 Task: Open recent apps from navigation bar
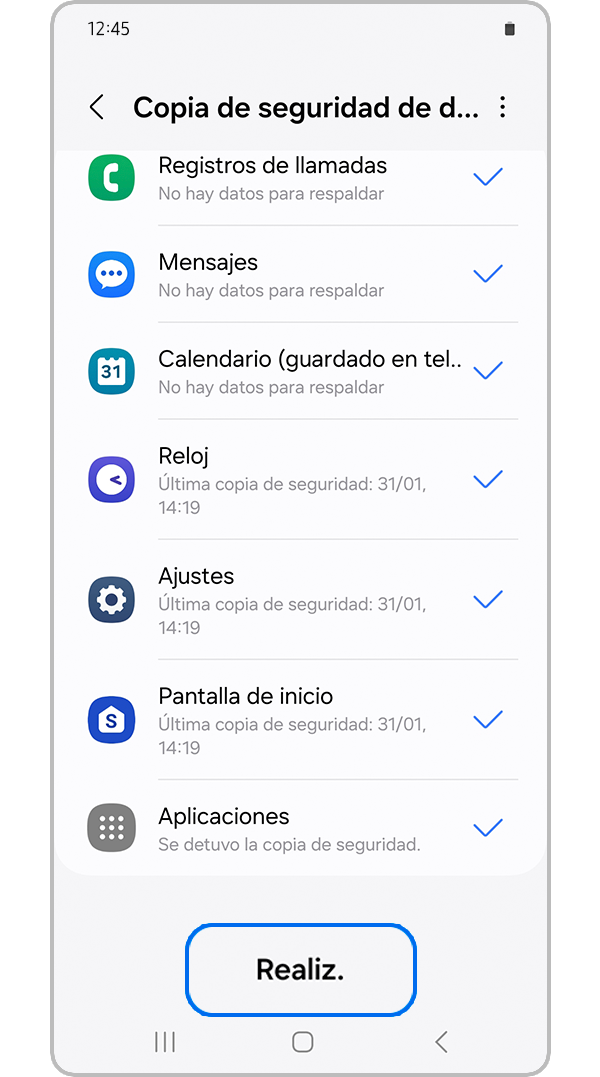pyautogui.click(x=165, y=1042)
